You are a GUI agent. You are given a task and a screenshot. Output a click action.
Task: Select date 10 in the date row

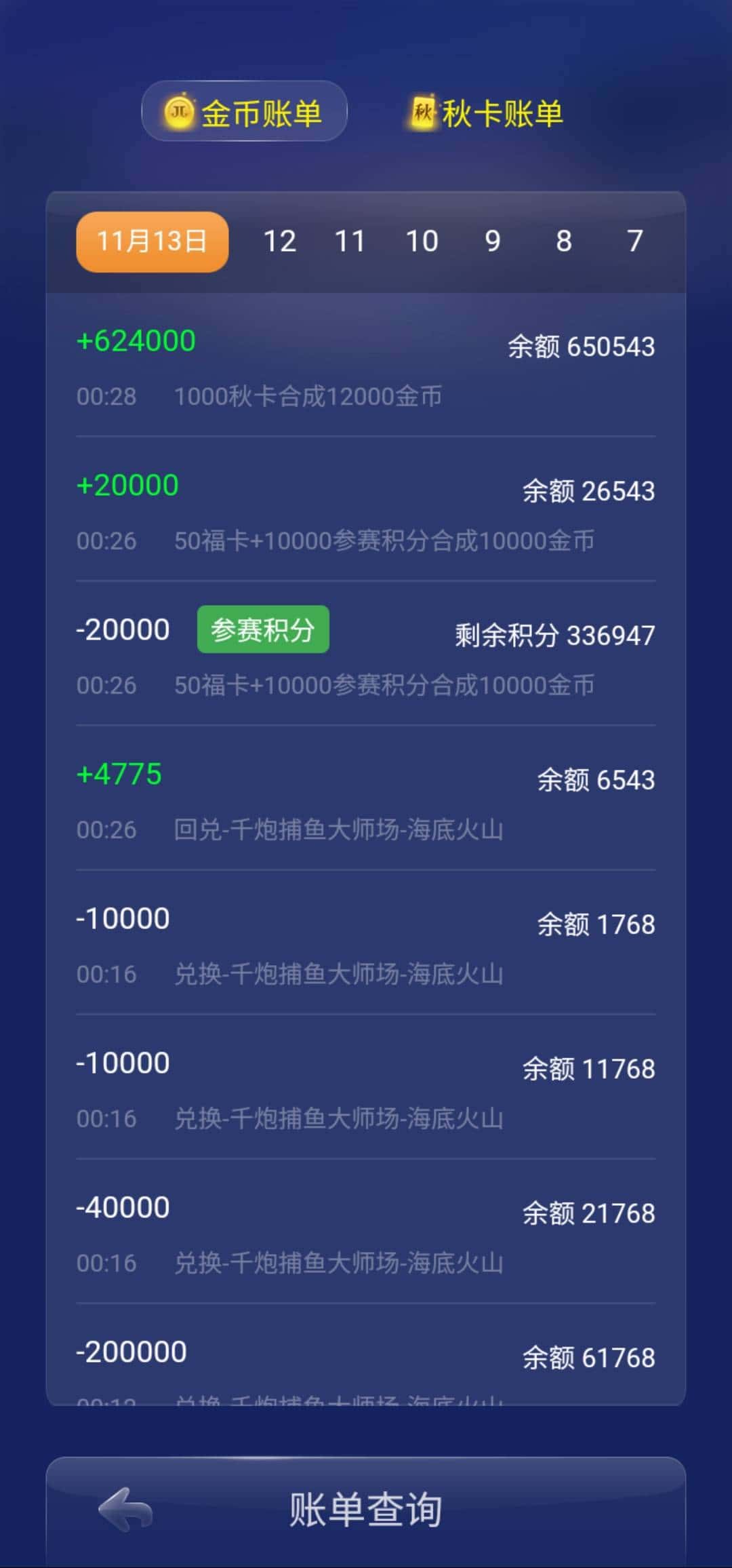[x=422, y=241]
